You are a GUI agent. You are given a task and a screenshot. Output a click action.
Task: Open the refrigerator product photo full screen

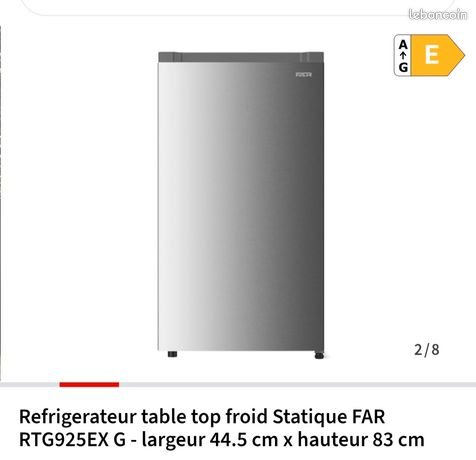click(241, 205)
